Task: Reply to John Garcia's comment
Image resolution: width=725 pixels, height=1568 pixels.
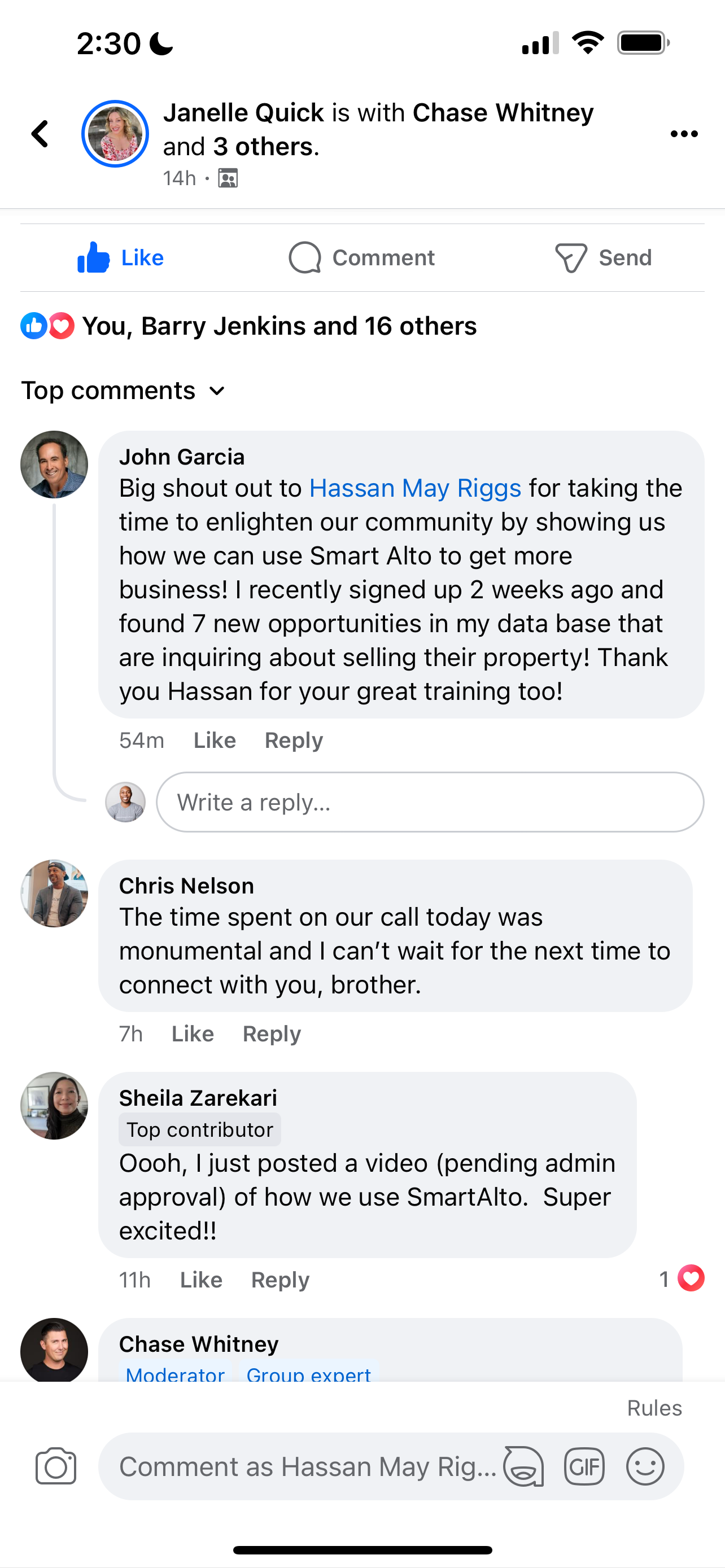Action: click(294, 740)
